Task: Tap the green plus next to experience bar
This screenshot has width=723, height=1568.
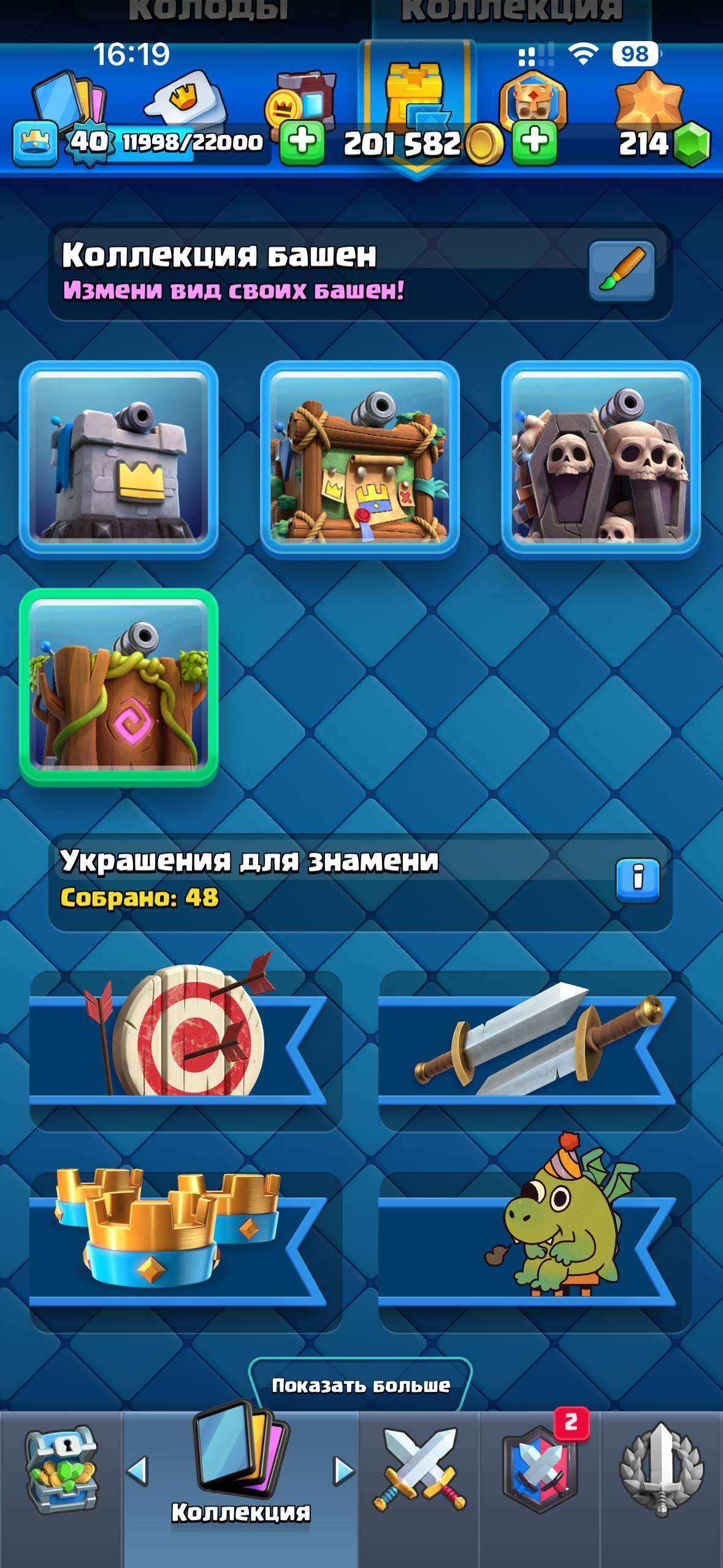Action: click(x=302, y=142)
